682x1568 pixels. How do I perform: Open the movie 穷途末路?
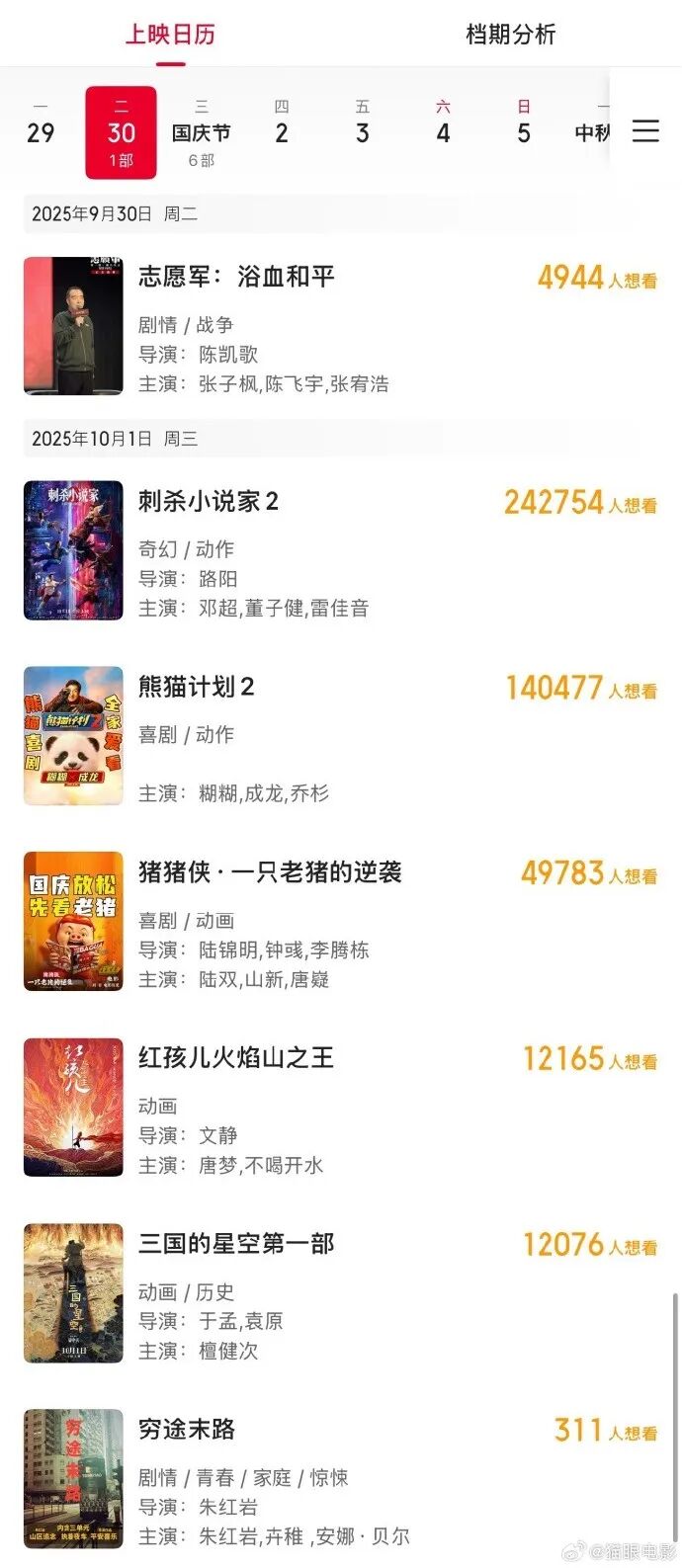(x=187, y=1430)
